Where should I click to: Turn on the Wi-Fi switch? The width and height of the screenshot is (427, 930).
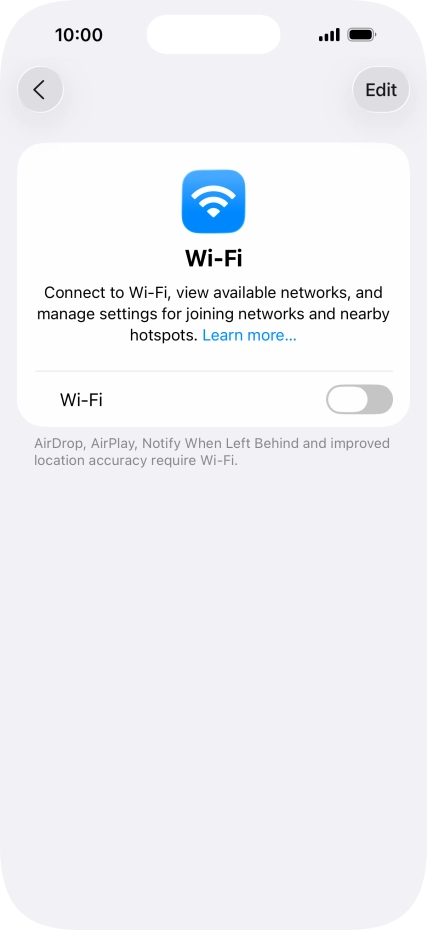pos(359,399)
